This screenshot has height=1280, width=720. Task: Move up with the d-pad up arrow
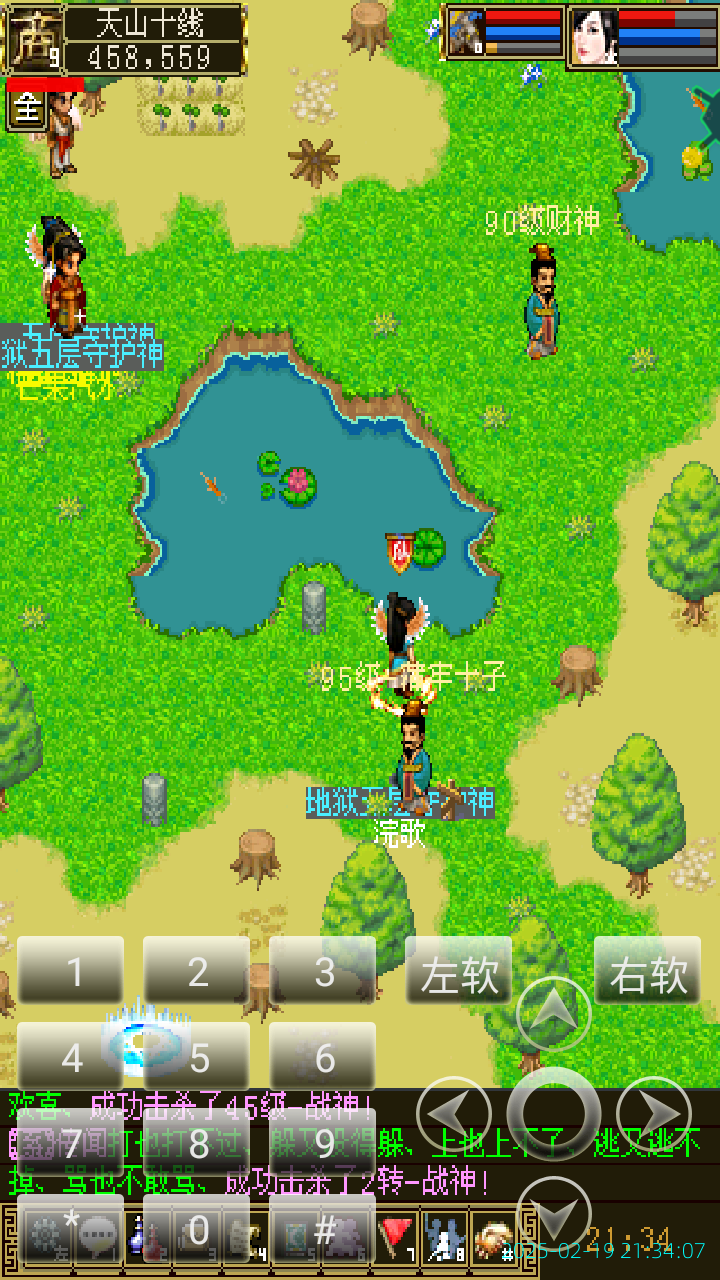coord(554,1014)
